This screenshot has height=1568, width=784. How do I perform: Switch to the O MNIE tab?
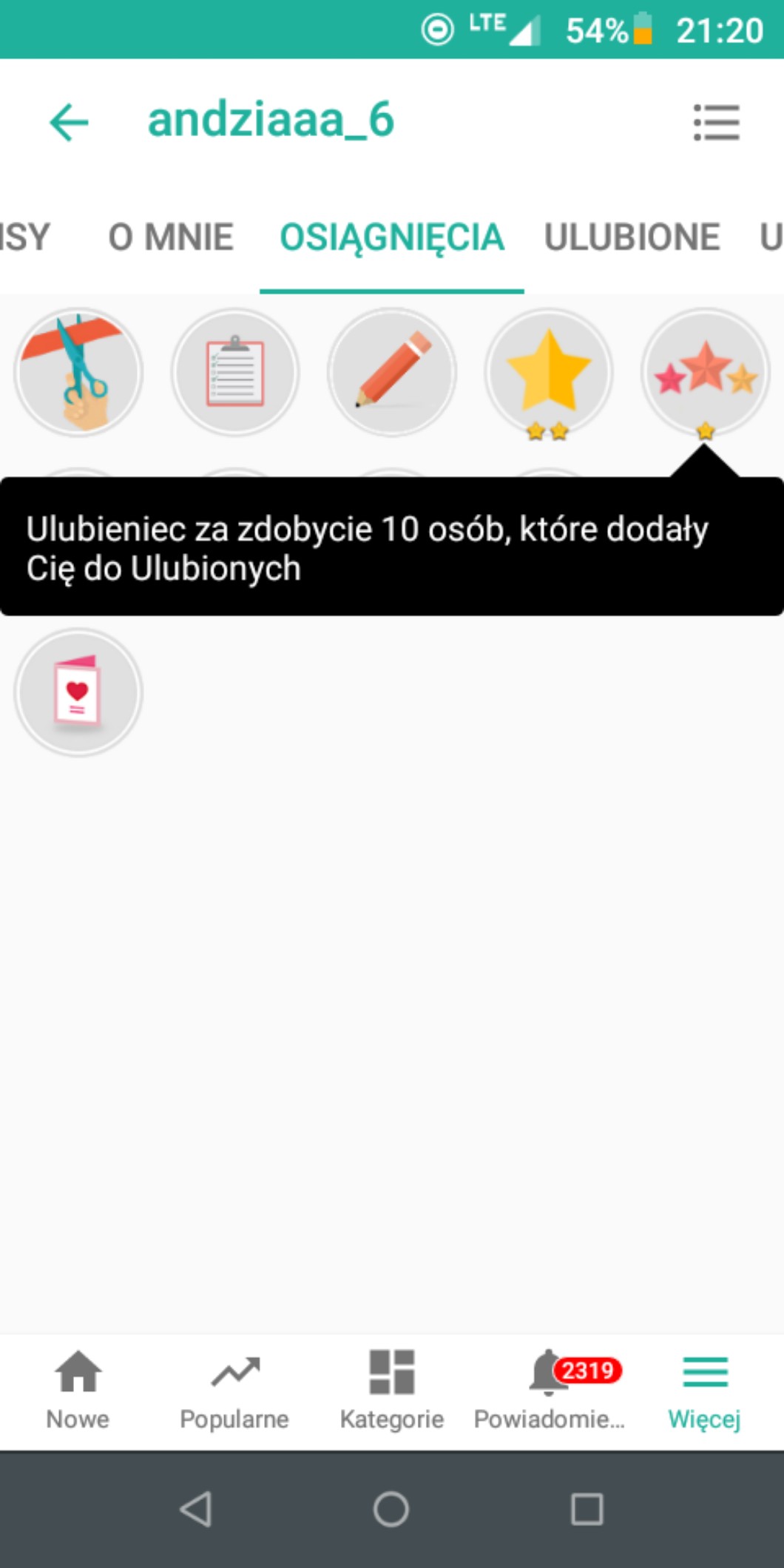pyautogui.click(x=171, y=238)
